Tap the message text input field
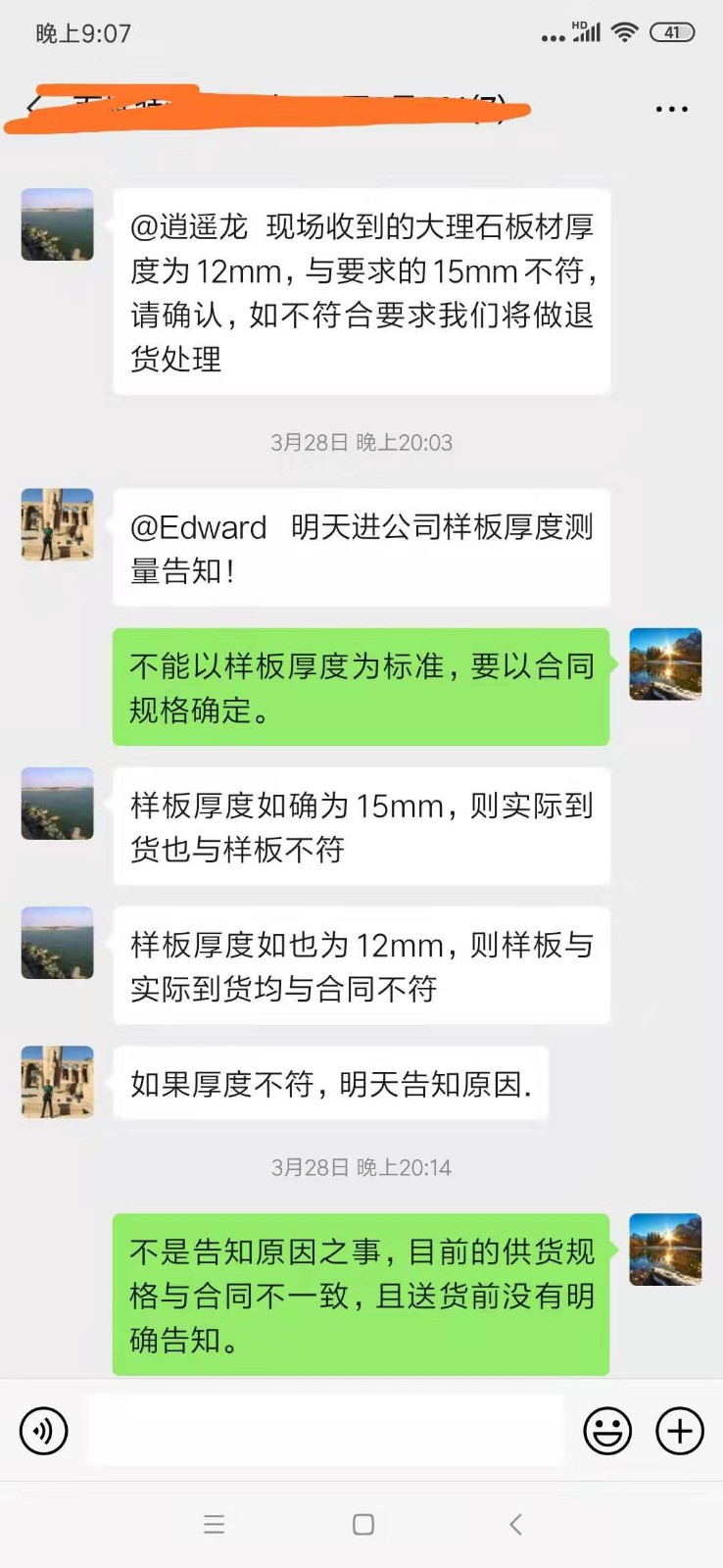Screen dimensions: 723x1568 (325, 1431)
